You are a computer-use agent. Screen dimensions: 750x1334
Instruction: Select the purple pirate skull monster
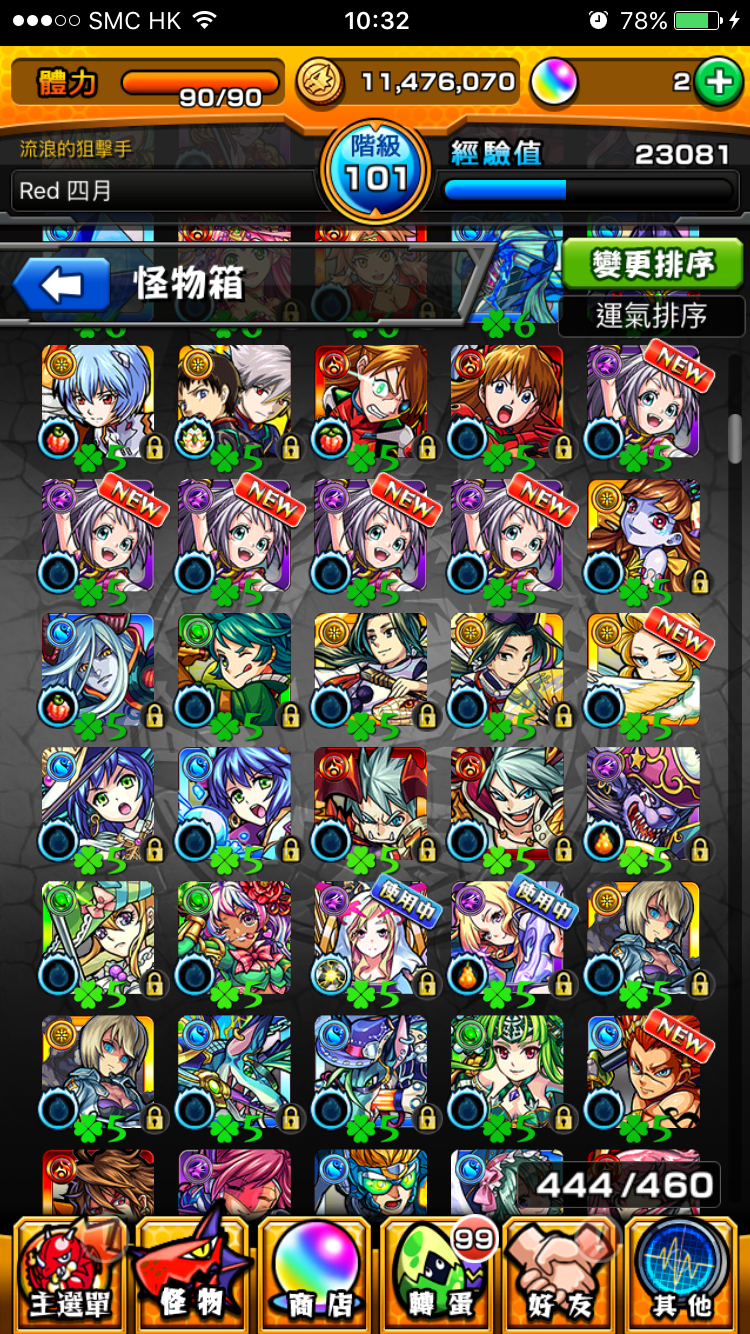coord(642,802)
